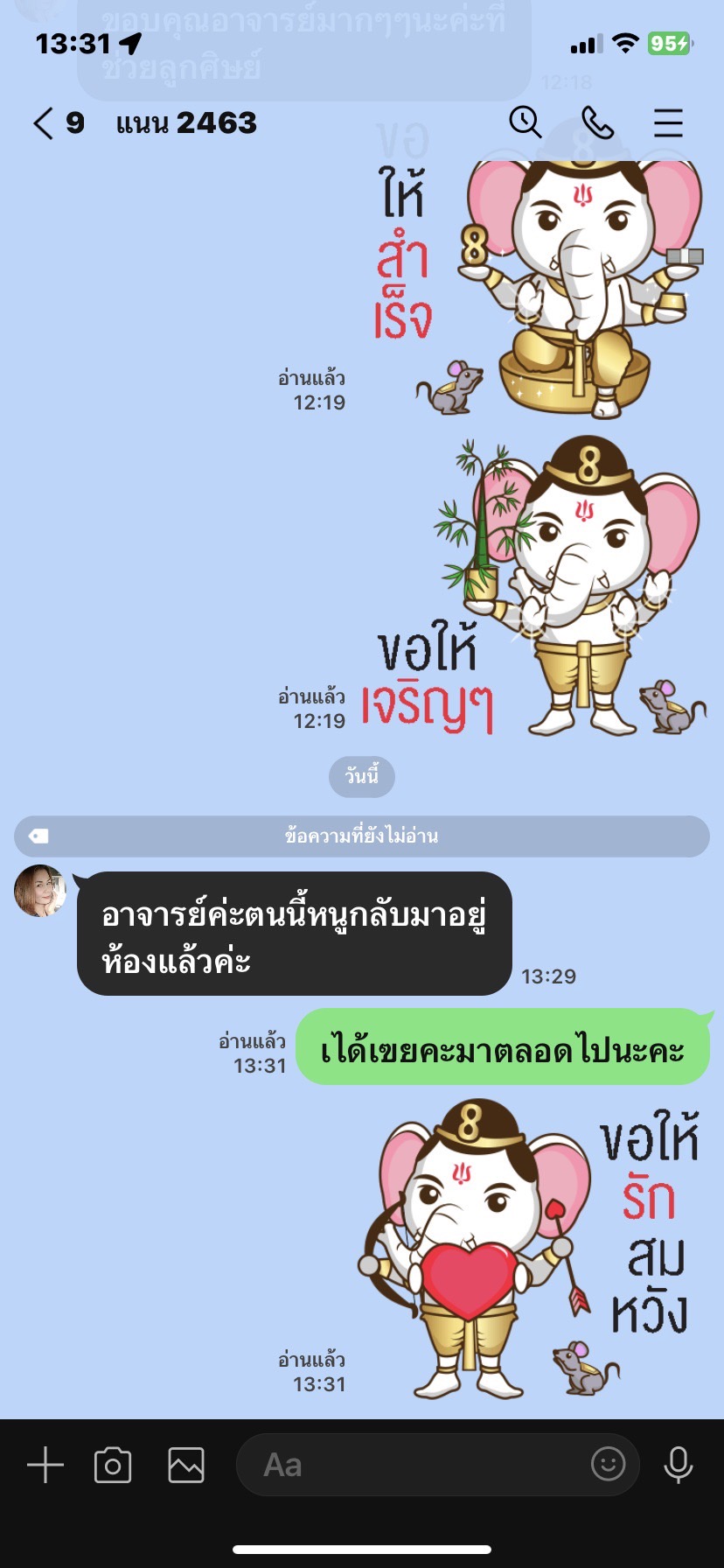The height and width of the screenshot is (1568, 724).
Task: Go back to the chat list
Action: click(x=44, y=123)
